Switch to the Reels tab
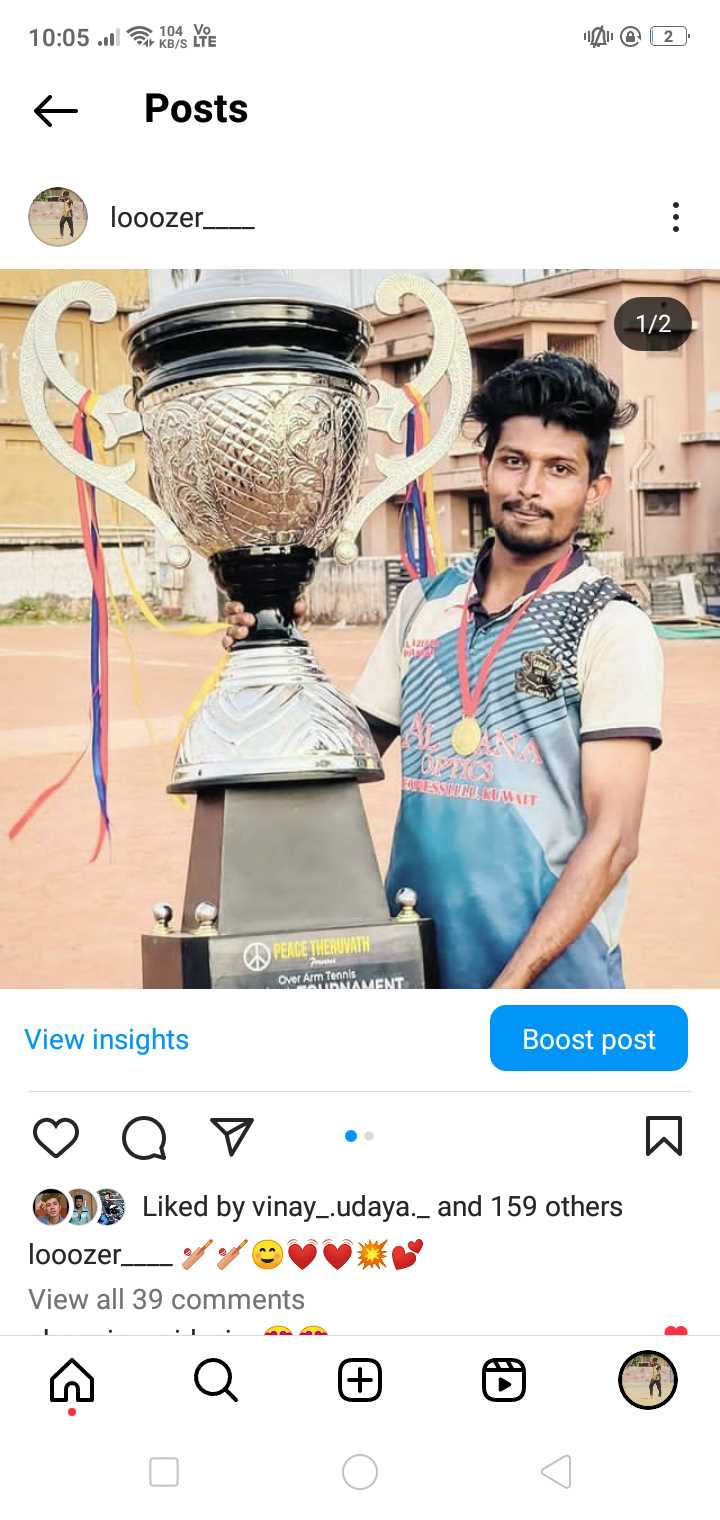Image resolution: width=720 pixels, height=1520 pixels. click(x=504, y=1381)
